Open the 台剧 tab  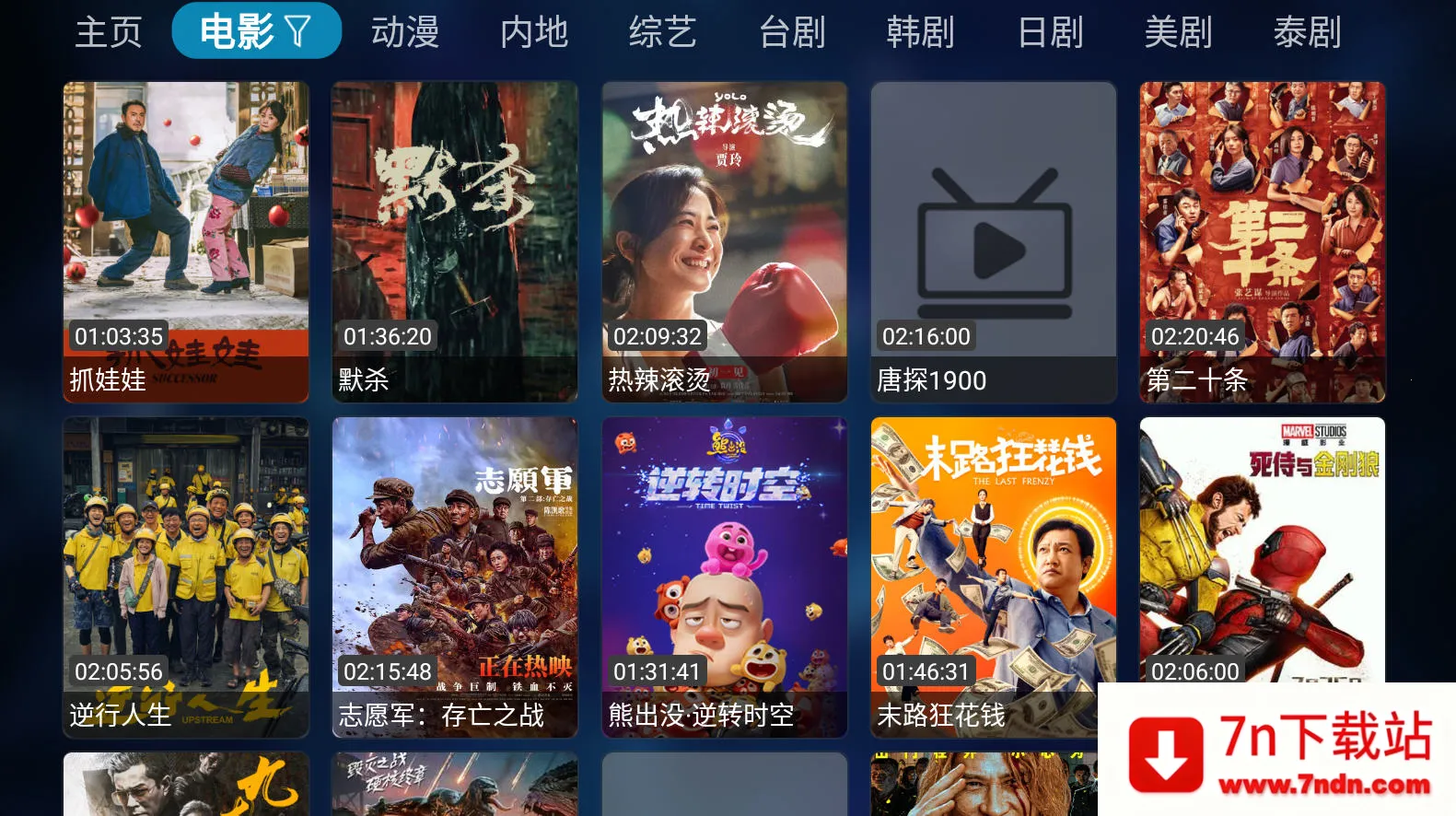(x=792, y=32)
